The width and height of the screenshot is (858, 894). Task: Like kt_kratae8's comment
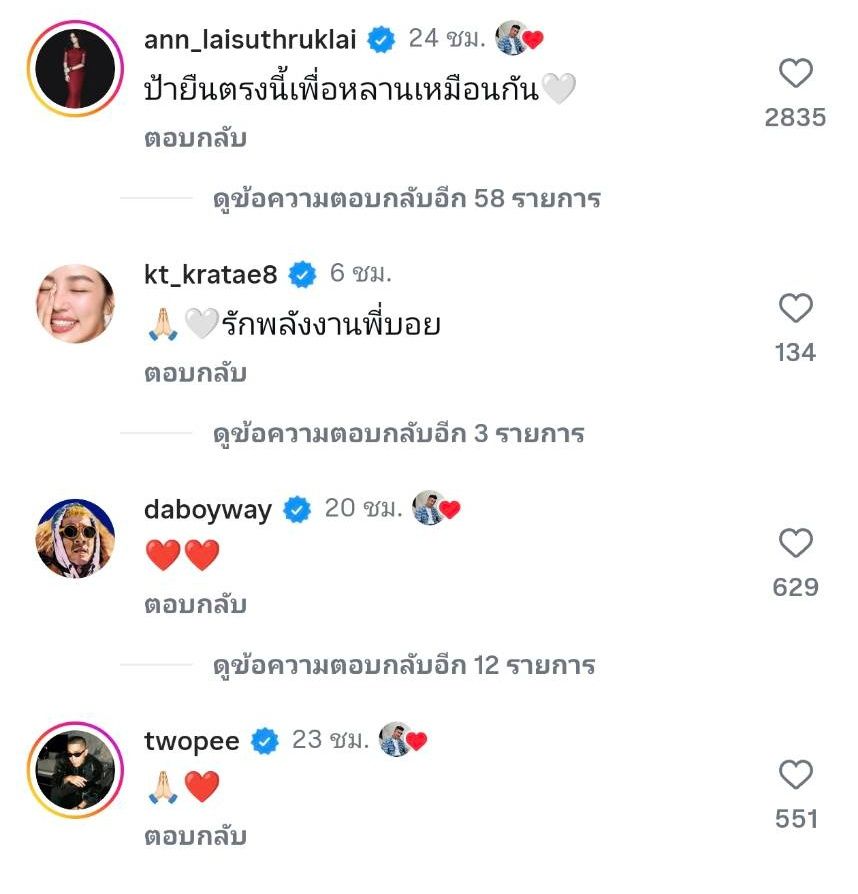[796, 309]
